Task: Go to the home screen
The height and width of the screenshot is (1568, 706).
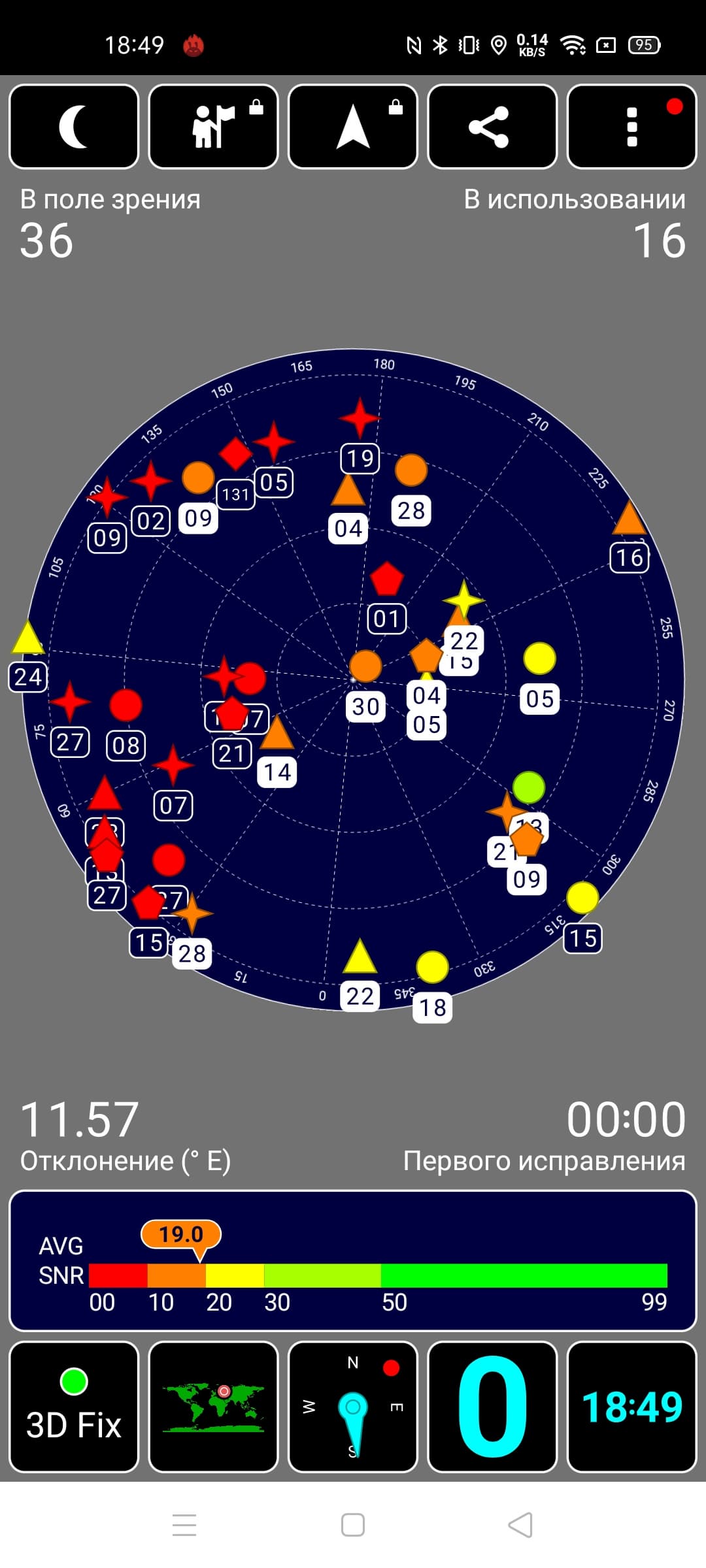Action: [353, 1526]
